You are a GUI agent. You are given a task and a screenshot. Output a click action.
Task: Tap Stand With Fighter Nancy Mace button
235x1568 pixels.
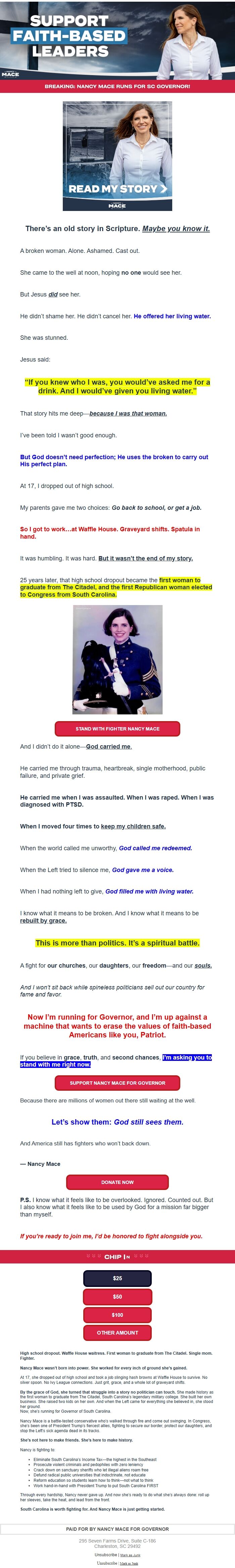click(x=117, y=728)
